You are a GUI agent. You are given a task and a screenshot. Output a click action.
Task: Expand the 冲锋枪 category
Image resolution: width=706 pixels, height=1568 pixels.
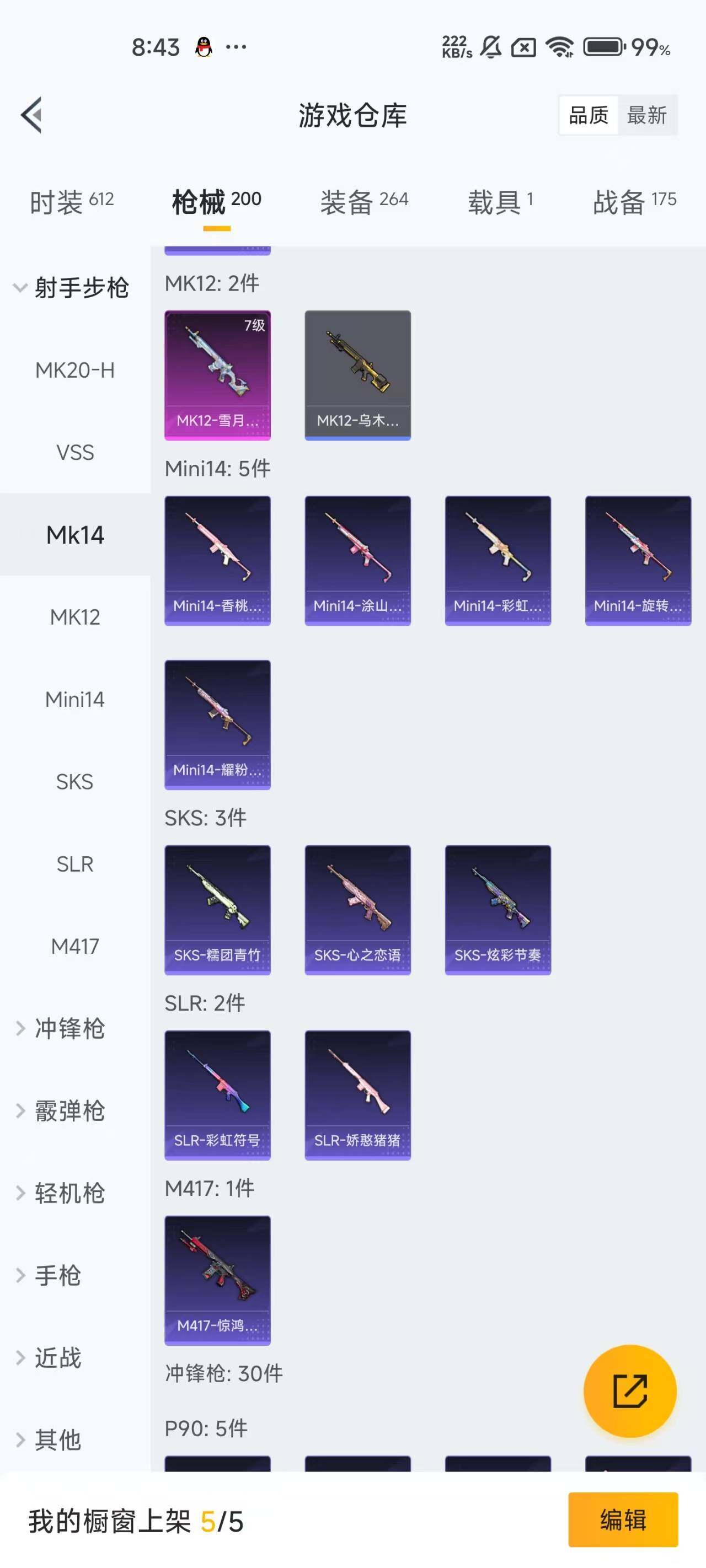(68, 1029)
